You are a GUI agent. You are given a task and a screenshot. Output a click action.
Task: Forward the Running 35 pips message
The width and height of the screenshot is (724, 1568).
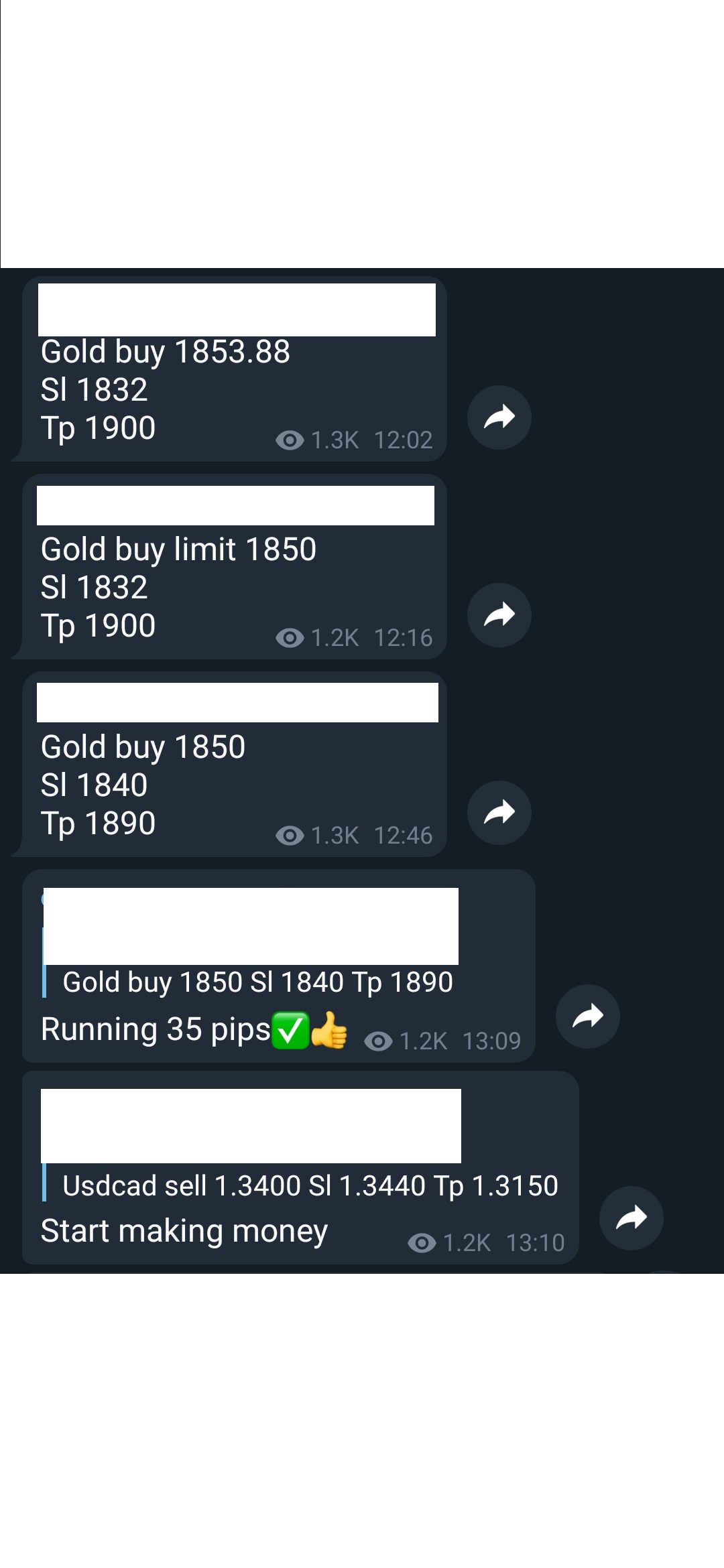click(588, 1017)
